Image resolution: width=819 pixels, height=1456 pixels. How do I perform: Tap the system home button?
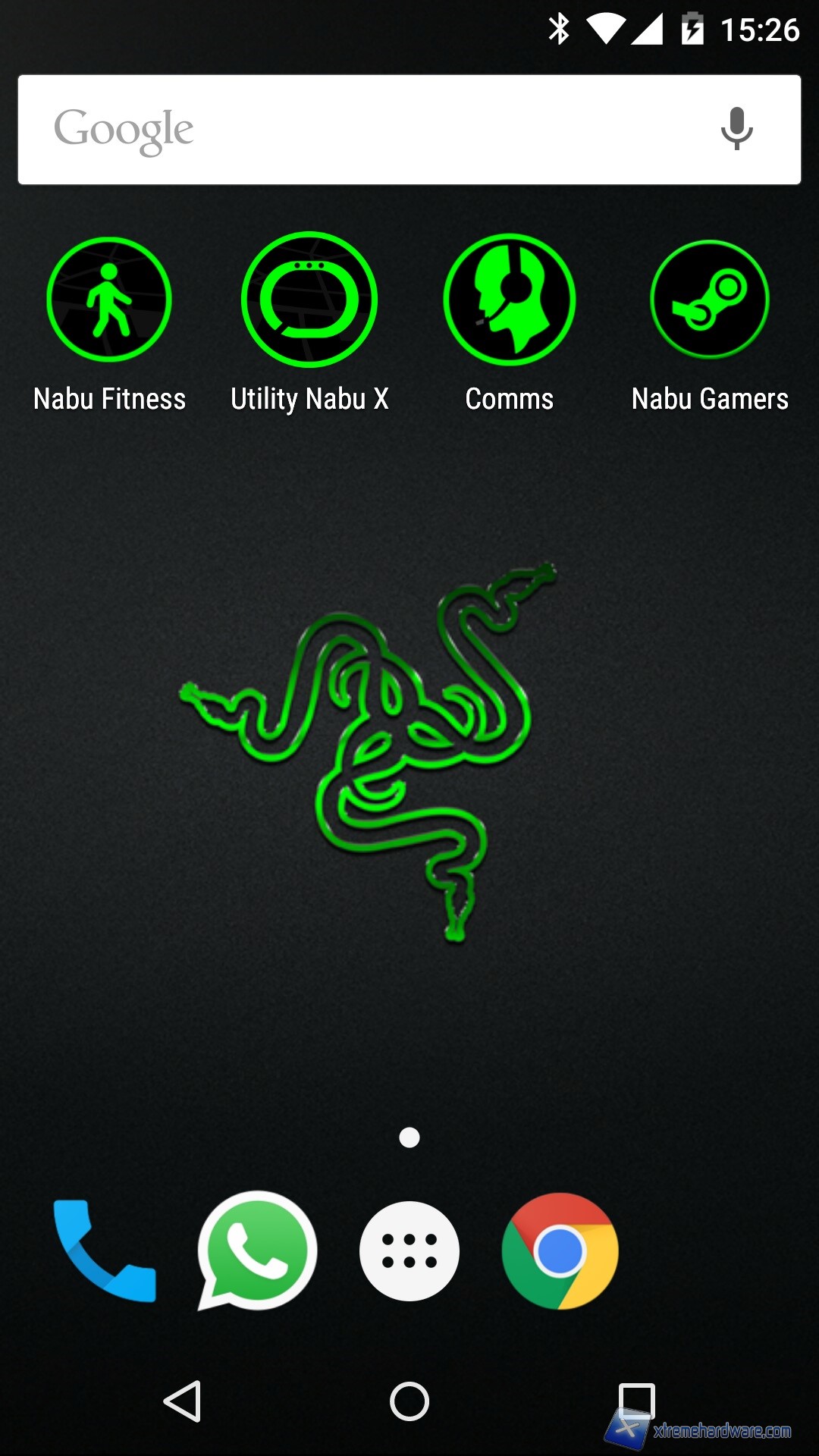click(409, 1401)
